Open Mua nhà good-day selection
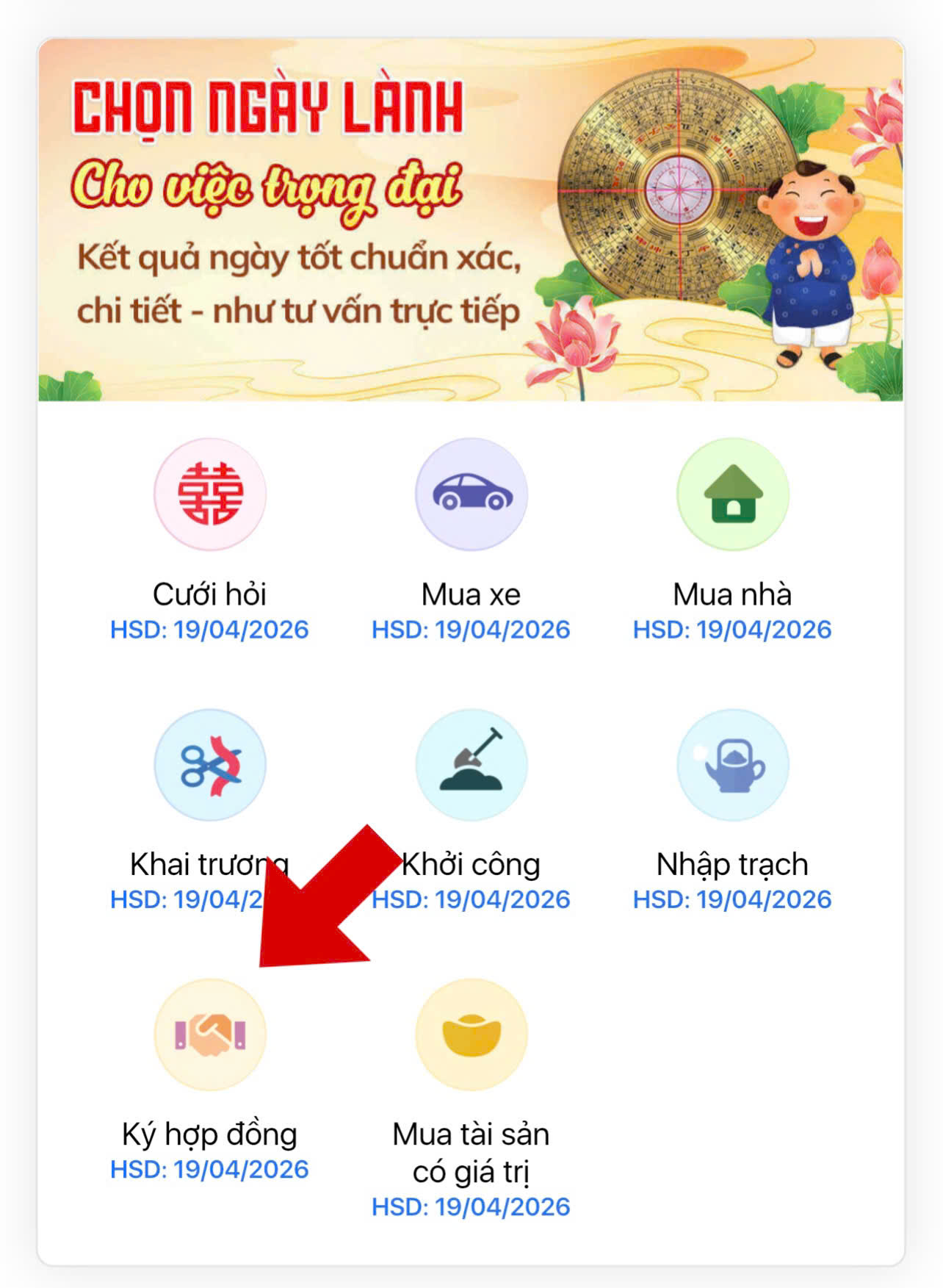Image resolution: width=943 pixels, height=1288 pixels. click(x=732, y=494)
